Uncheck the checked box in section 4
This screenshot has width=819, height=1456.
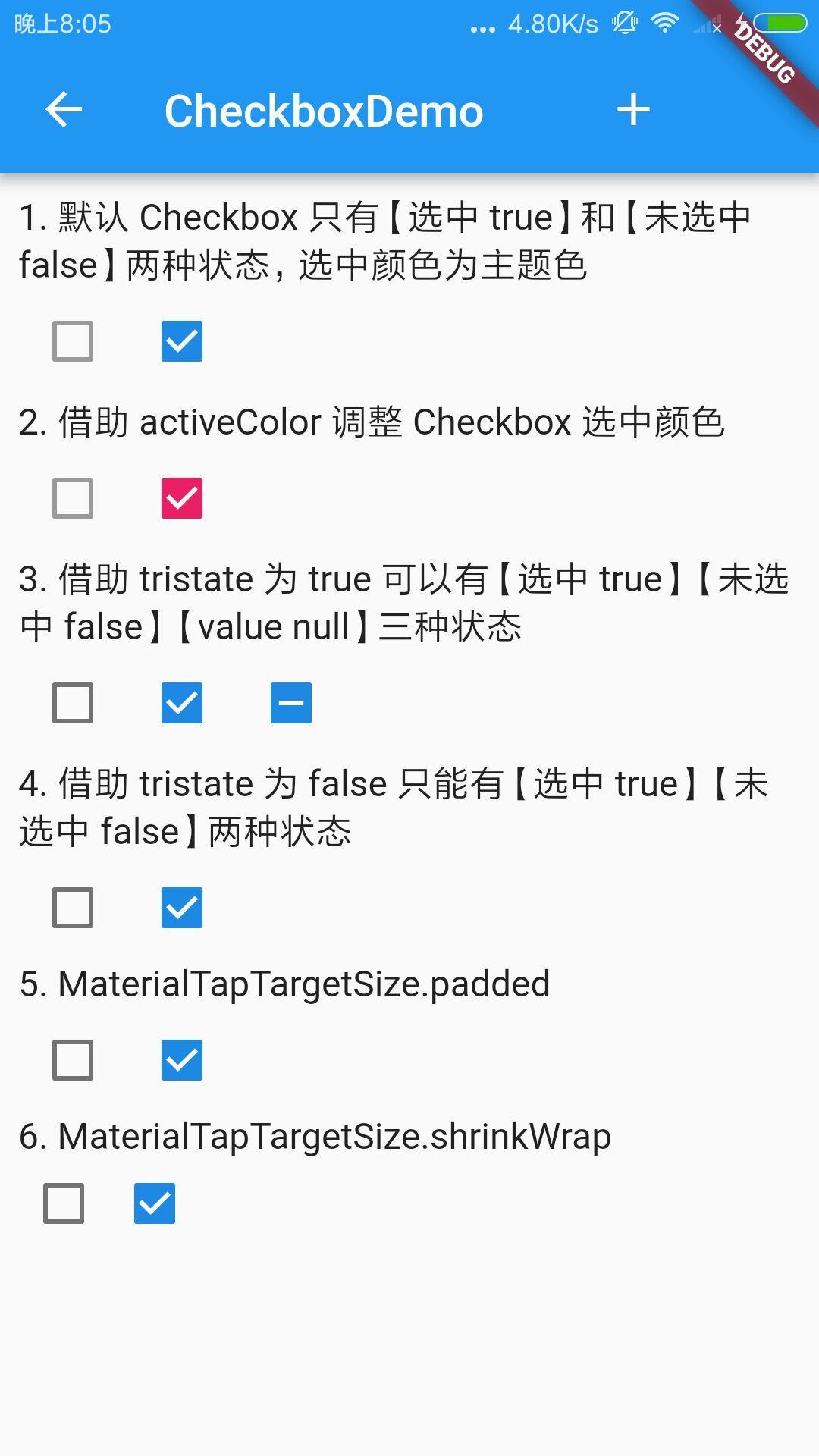182,908
